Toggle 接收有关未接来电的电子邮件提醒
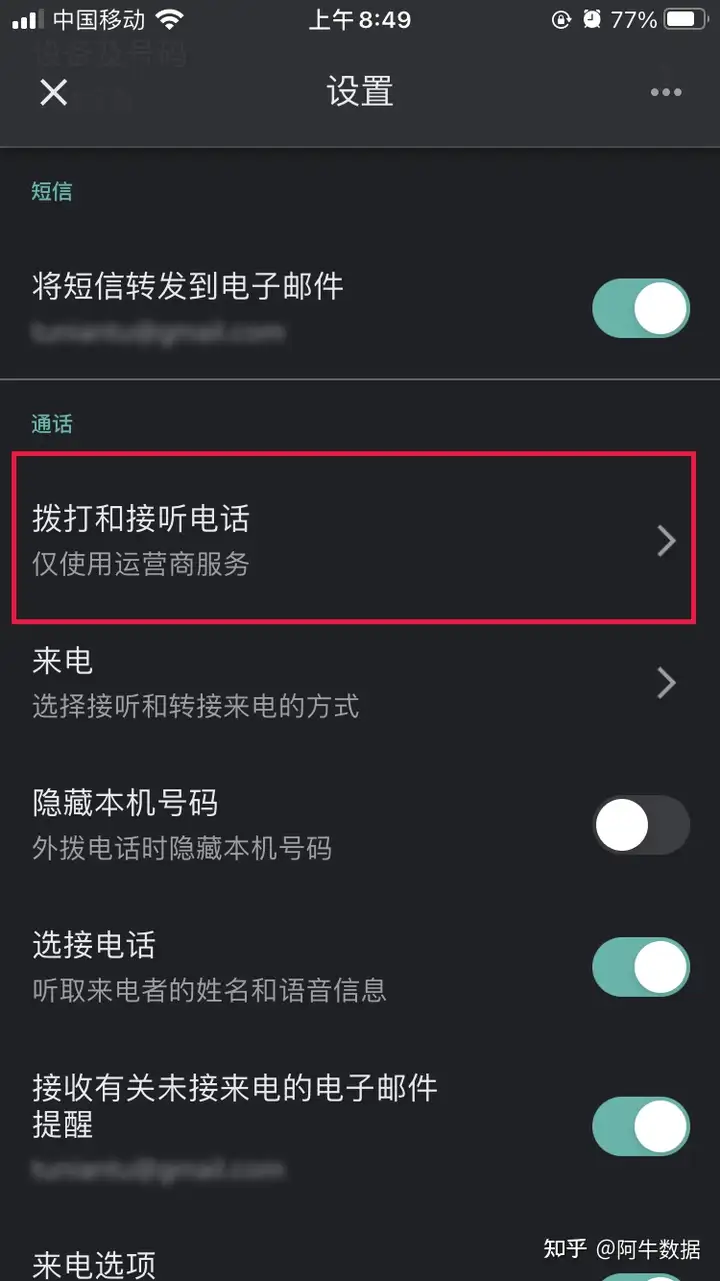The image size is (720, 1281). 641,1126
